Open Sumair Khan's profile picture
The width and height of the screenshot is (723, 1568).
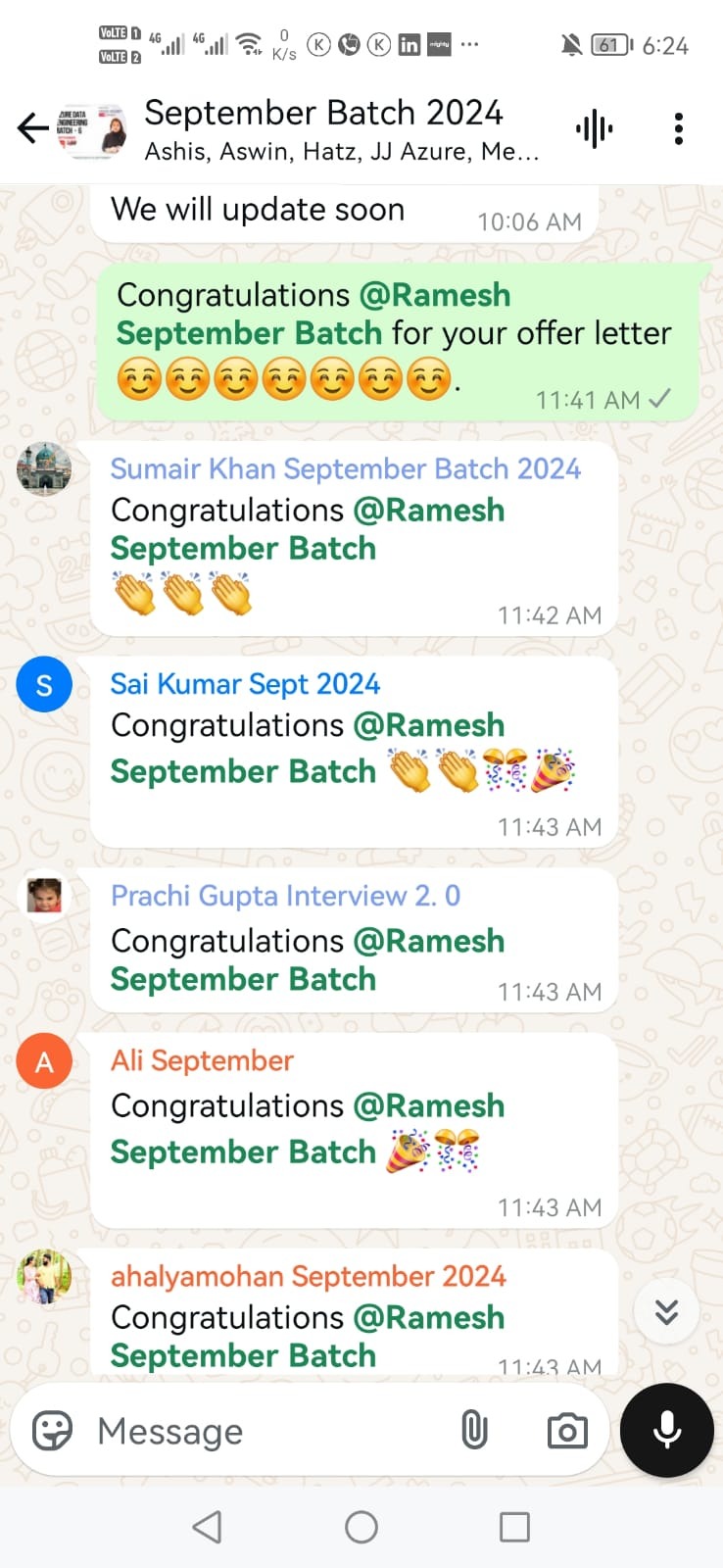pyautogui.click(x=44, y=468)
